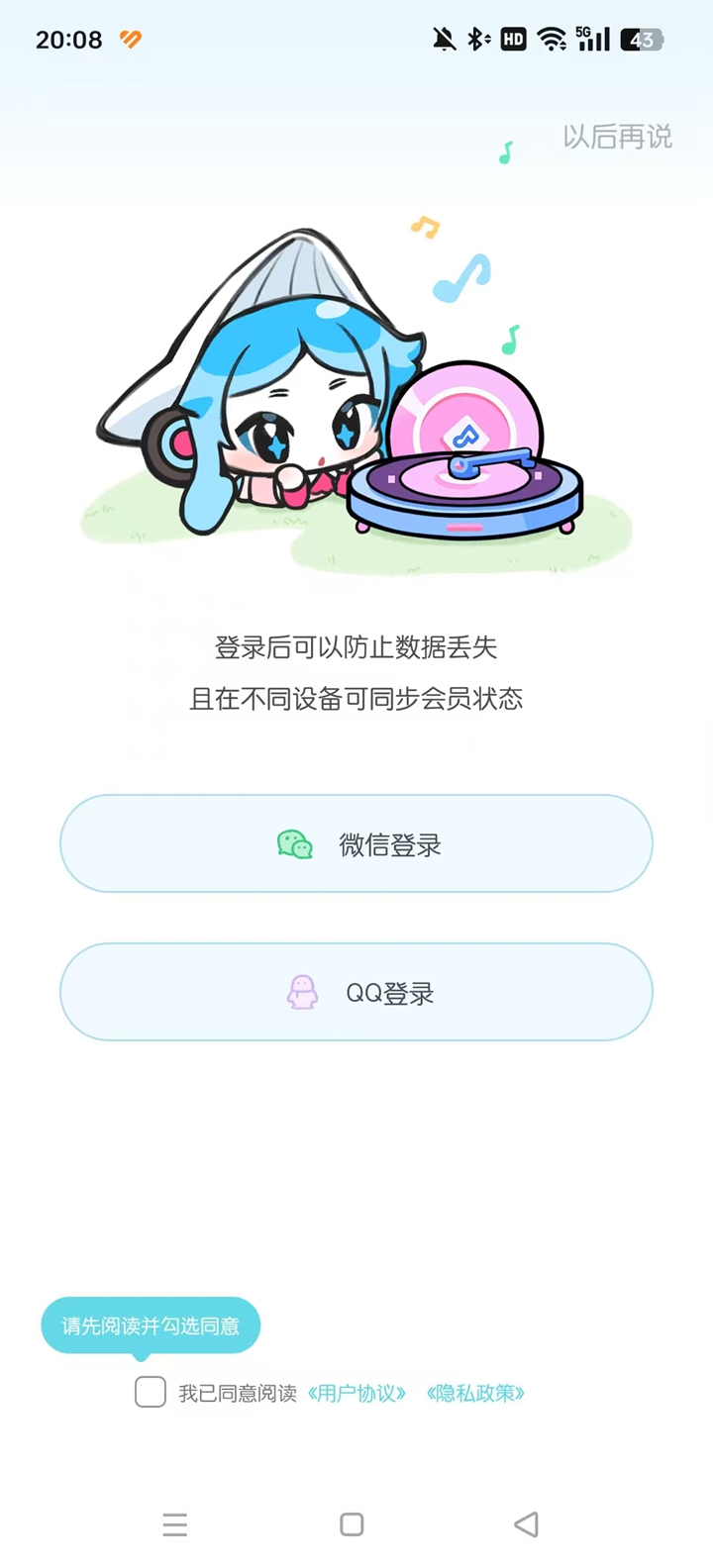Go back using the system back button
The height and width of the screenshot is (1568, 713).
click(x=527, y=1524)
